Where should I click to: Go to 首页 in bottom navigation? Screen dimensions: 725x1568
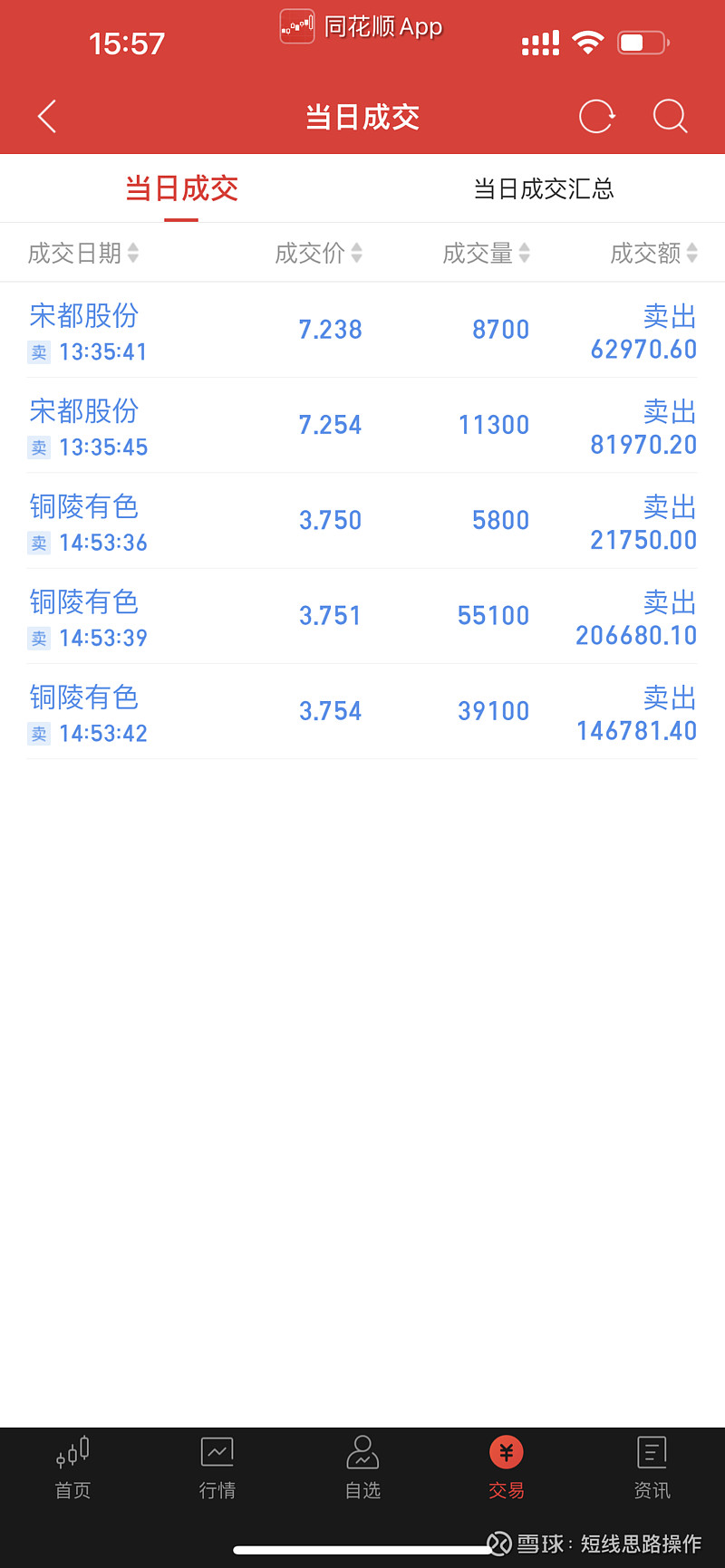[72, 1468]
